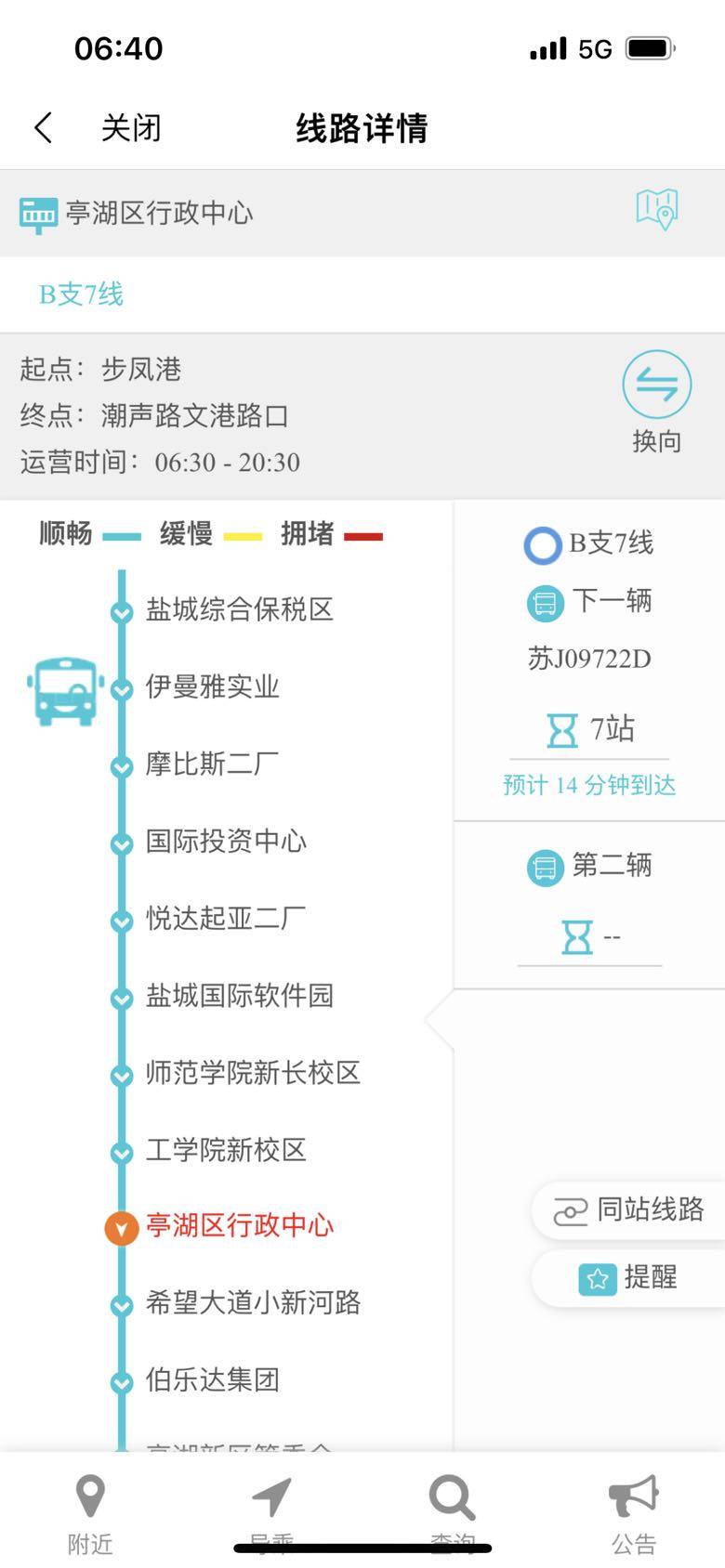Pick the 悦达起亚二厂 stop
The width and height of the screenshot is (725, 1568).
[x=226, y=919]
